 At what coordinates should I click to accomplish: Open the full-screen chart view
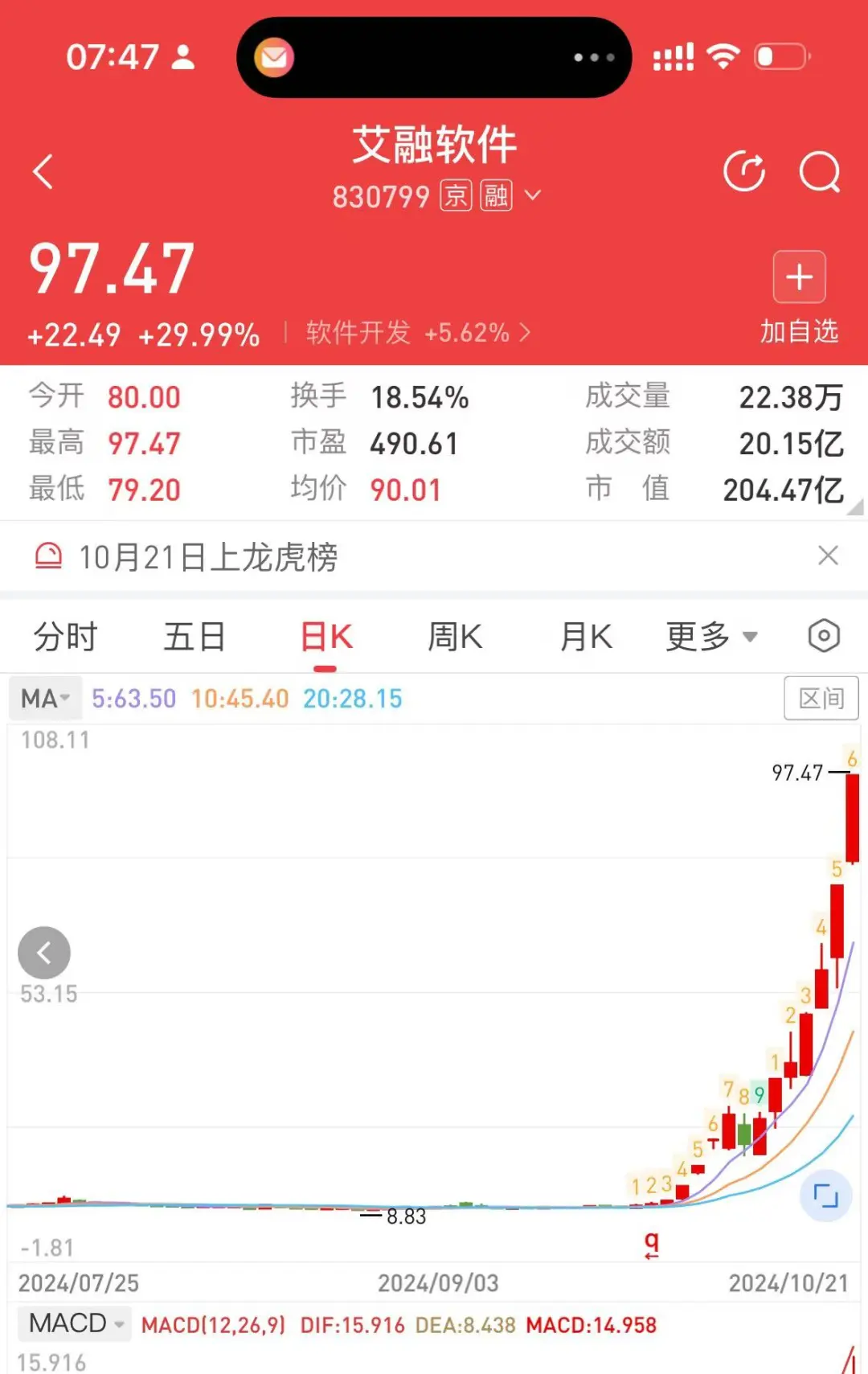point(825,1196)
